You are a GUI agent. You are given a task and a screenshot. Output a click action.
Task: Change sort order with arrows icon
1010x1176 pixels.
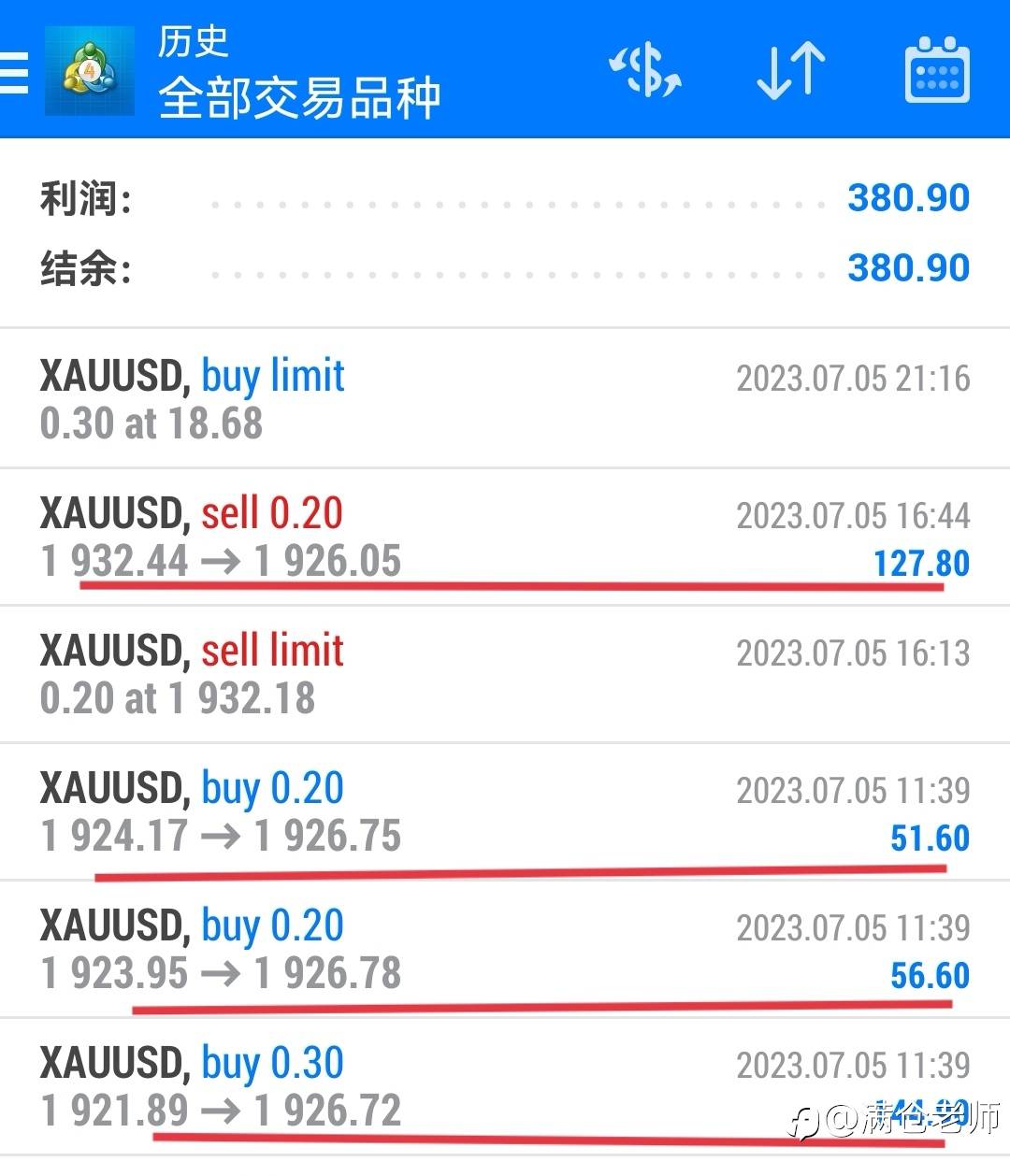pos(790,71)
